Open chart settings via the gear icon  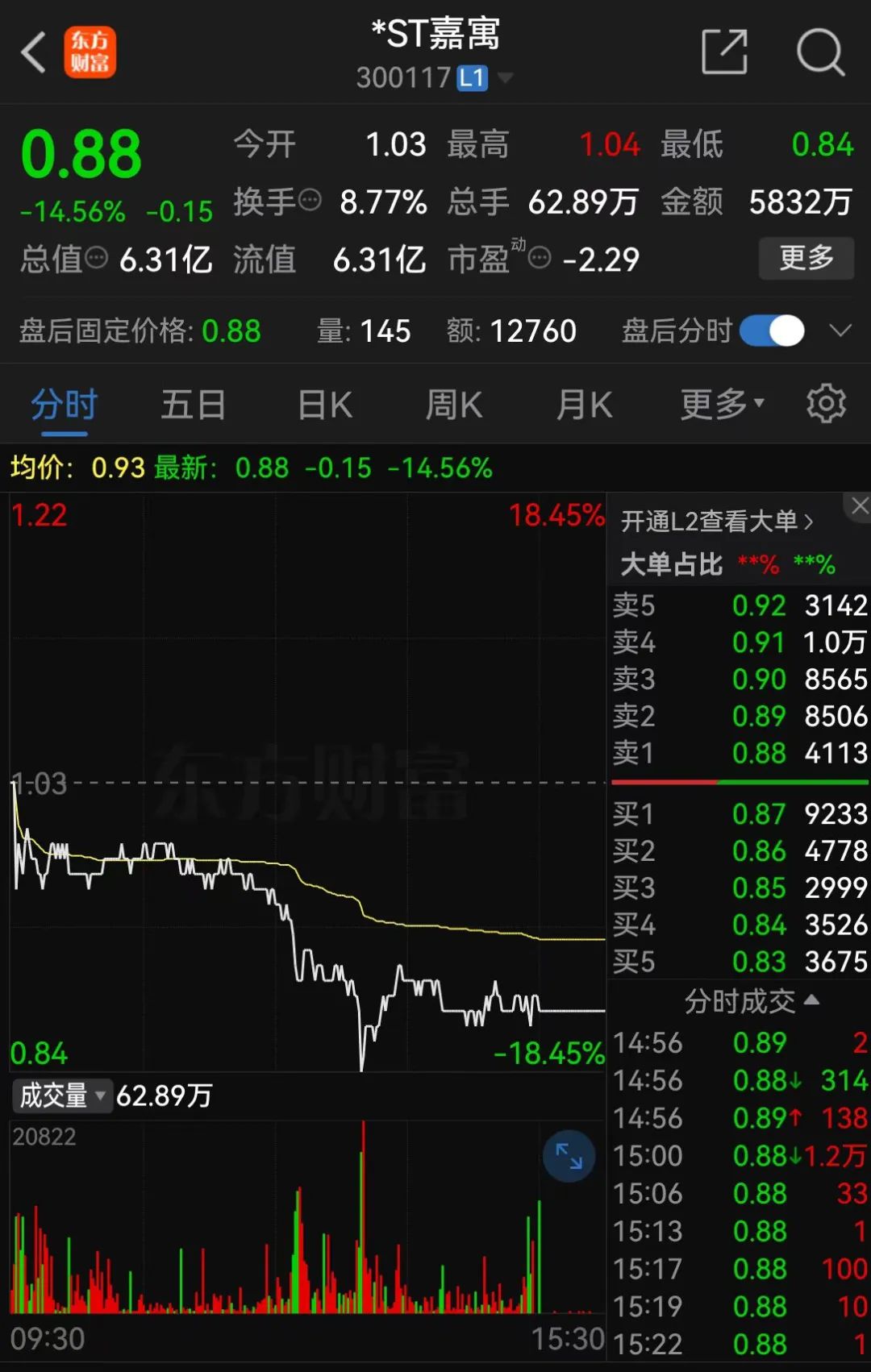coord(826,405)
